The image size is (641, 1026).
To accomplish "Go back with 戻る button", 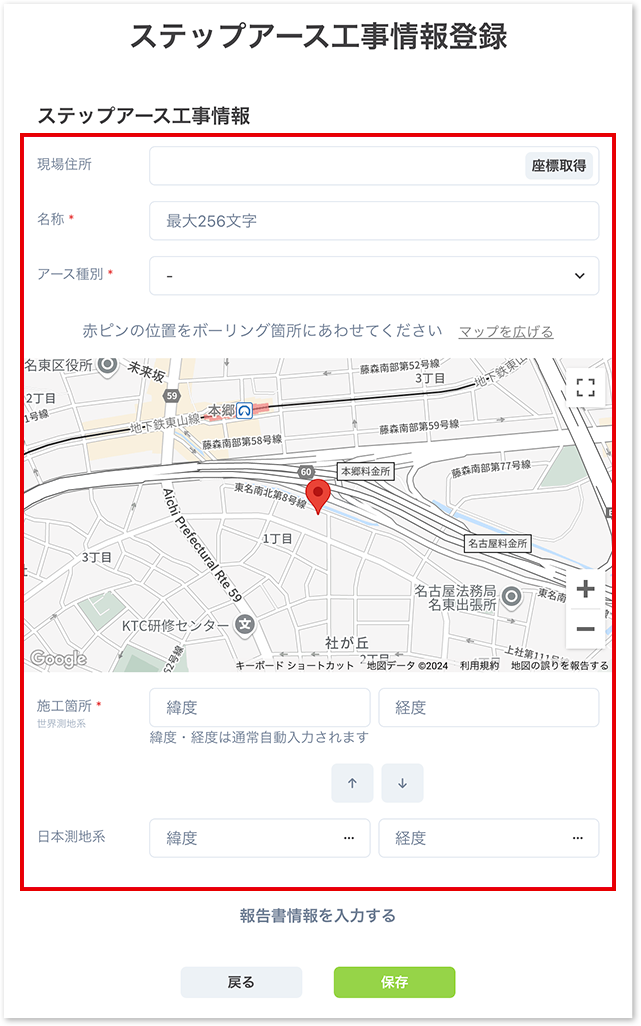I will coord(241,982).
